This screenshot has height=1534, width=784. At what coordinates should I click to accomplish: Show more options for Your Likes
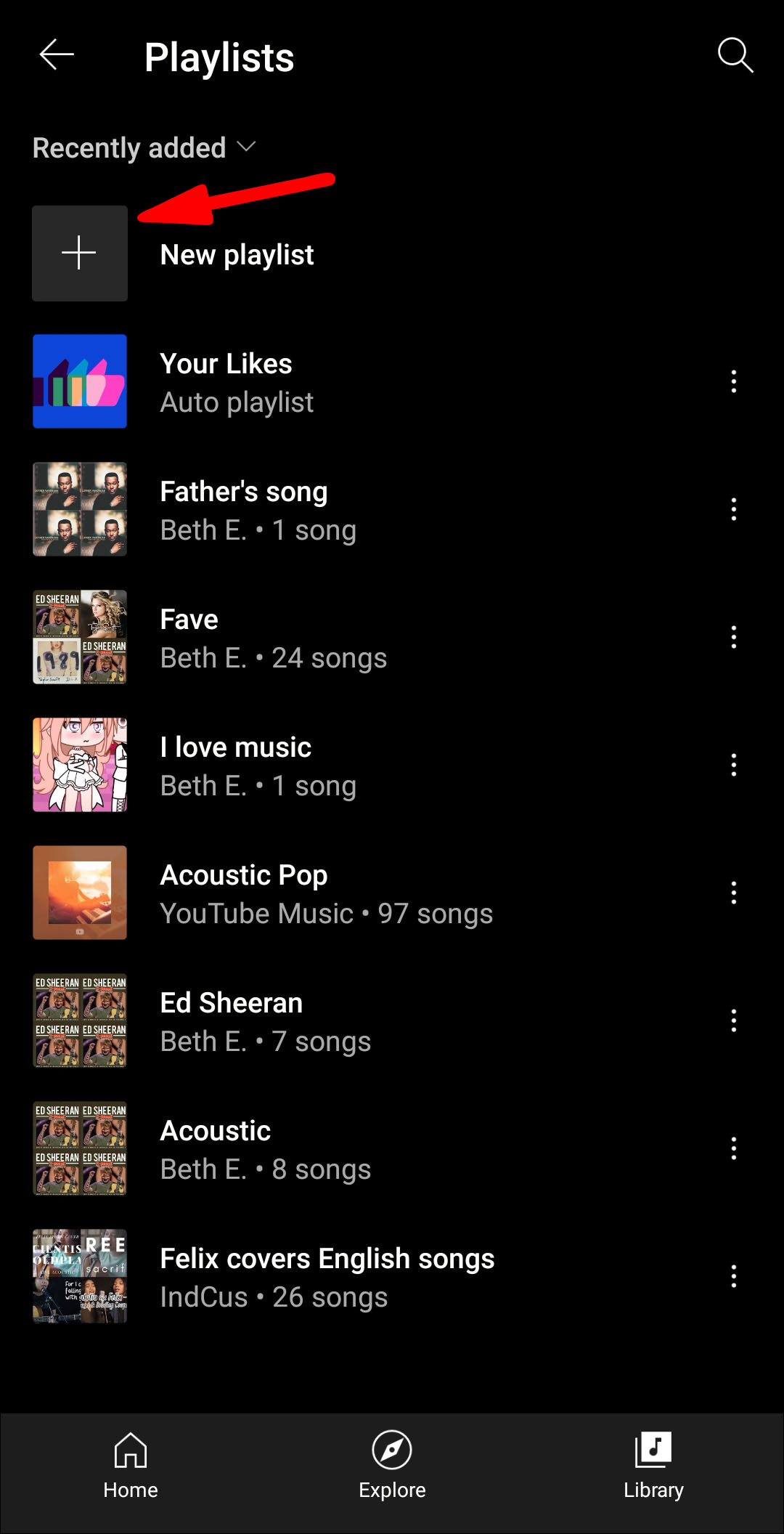coord(734,381)
